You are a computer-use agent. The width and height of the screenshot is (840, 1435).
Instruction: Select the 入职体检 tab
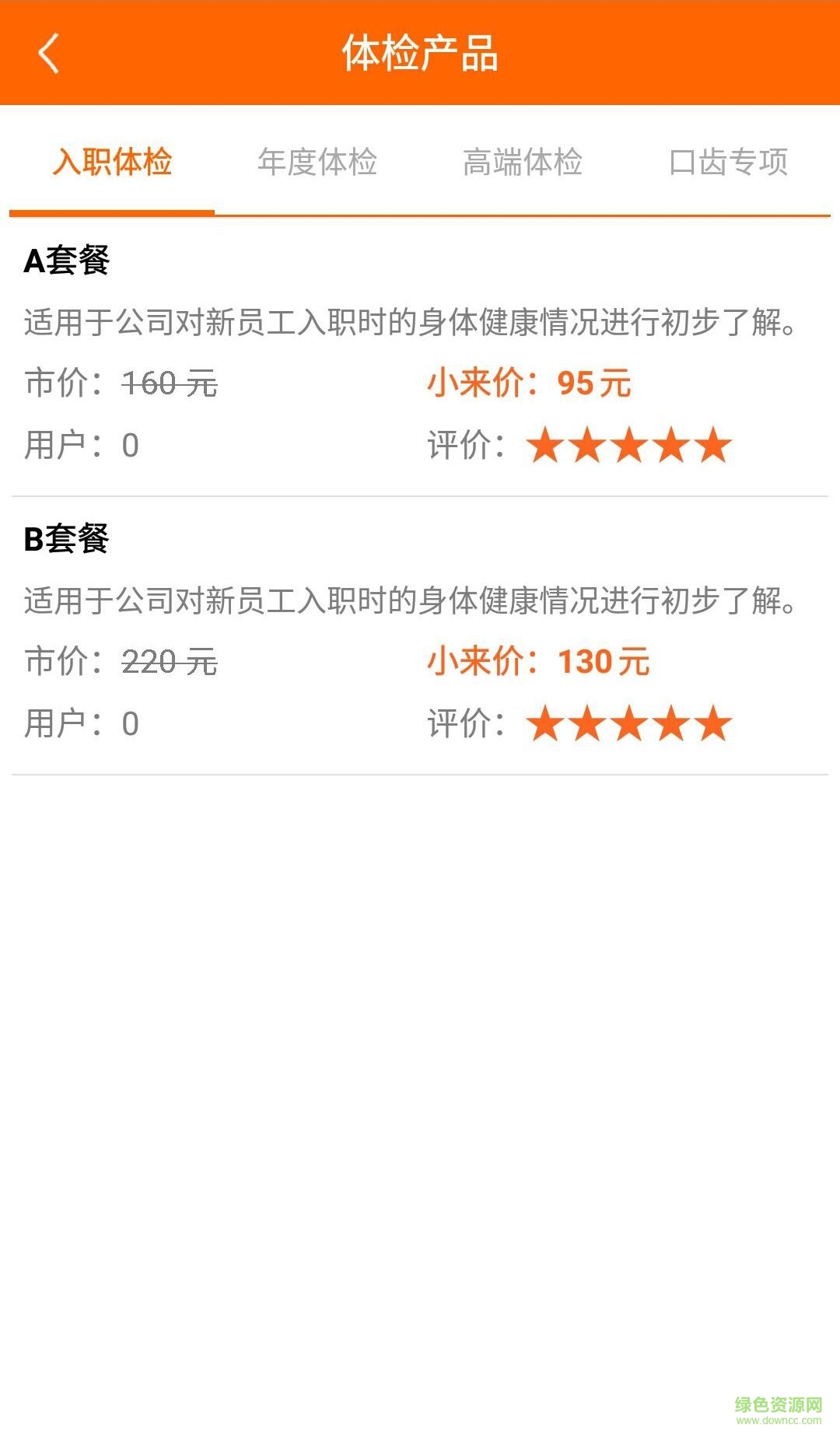(x=113, y=163)
